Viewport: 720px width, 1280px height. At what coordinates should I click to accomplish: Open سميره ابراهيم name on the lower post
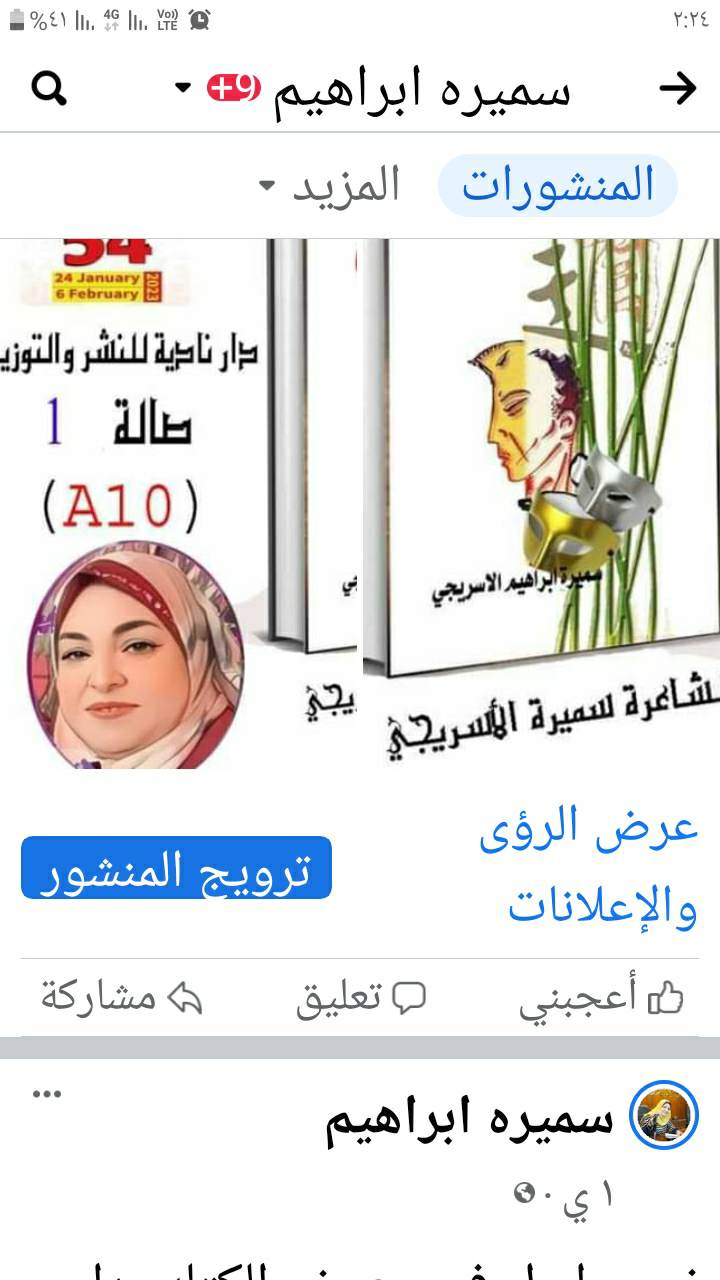469,1118
